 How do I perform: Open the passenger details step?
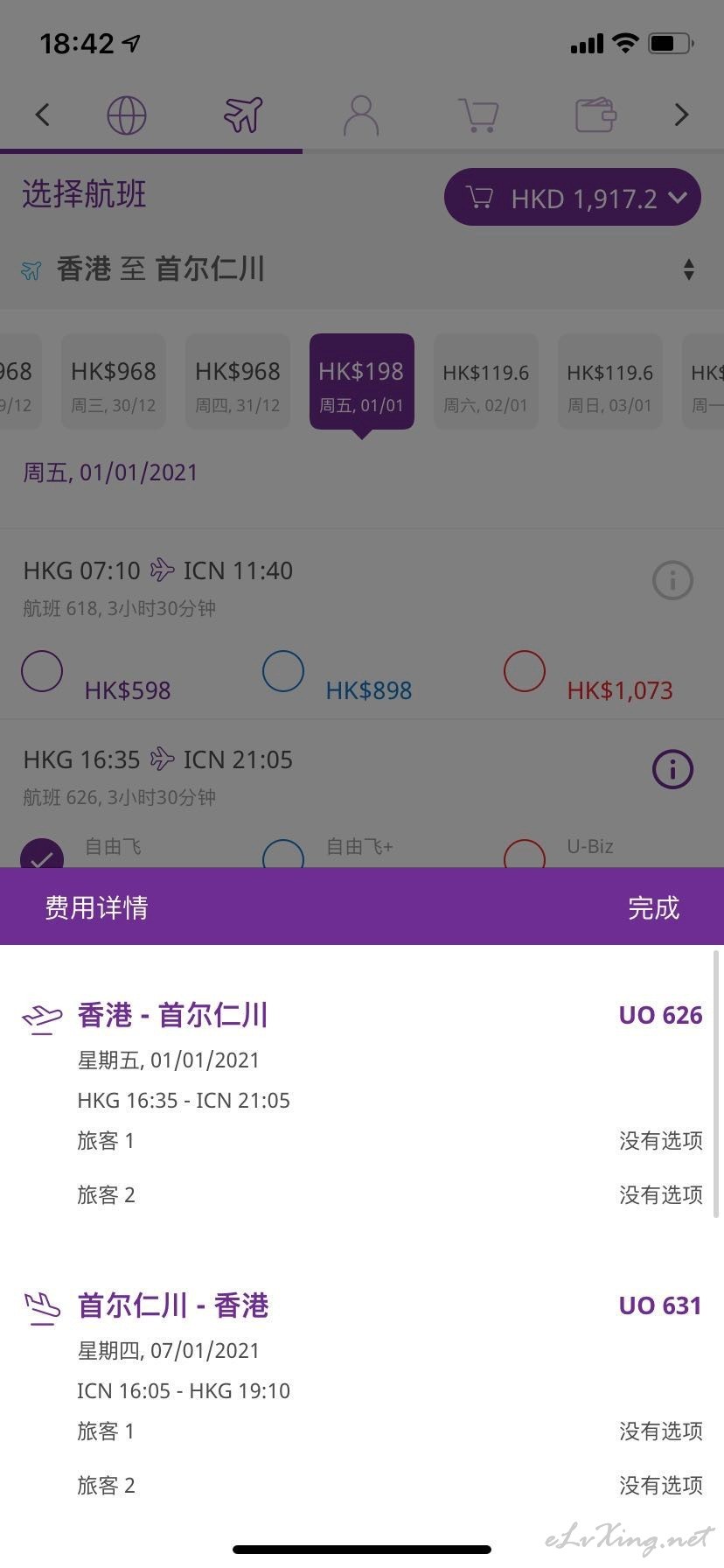[x=360, y=115]
